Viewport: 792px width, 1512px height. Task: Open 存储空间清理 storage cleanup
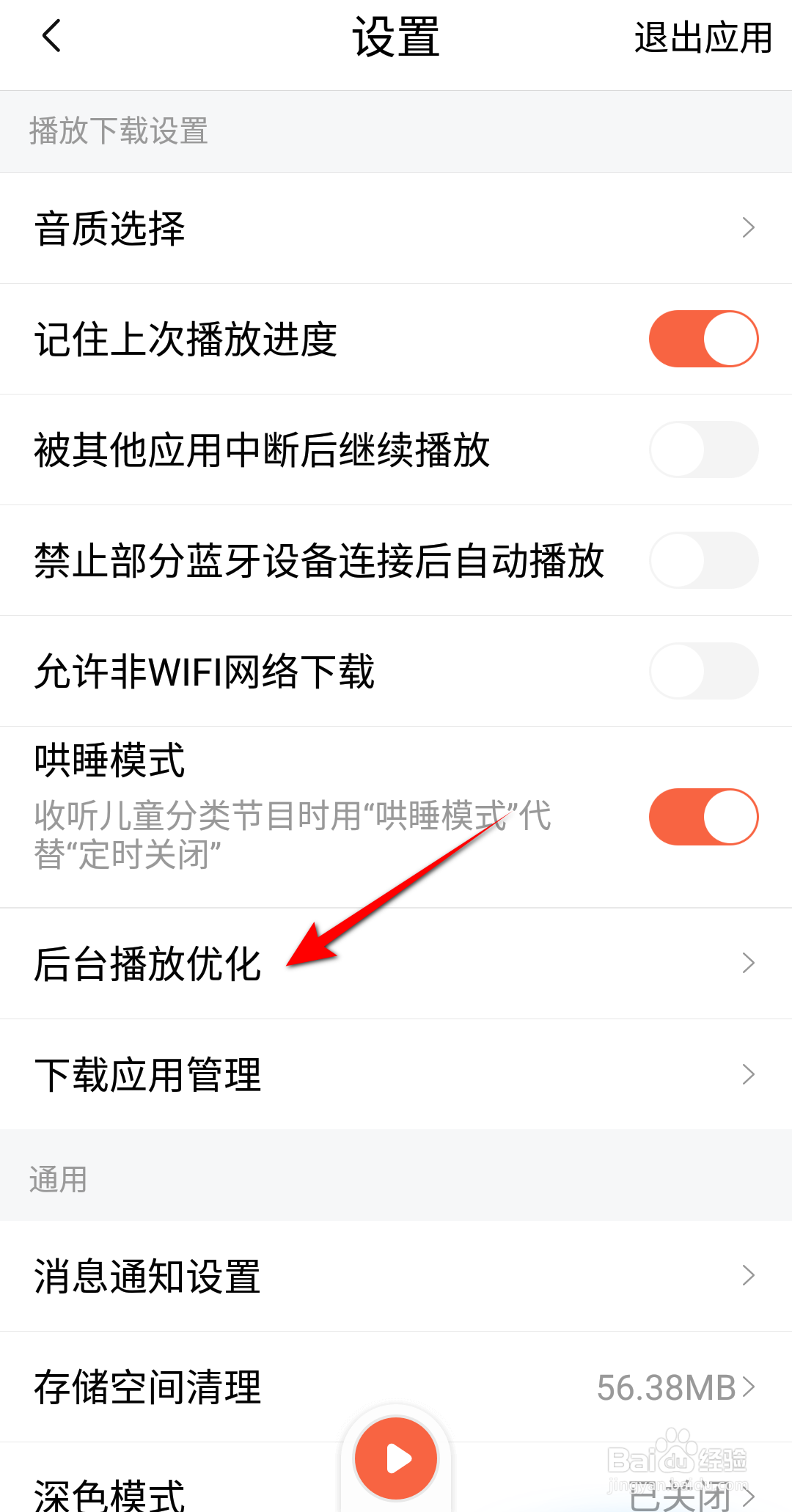293,1386
